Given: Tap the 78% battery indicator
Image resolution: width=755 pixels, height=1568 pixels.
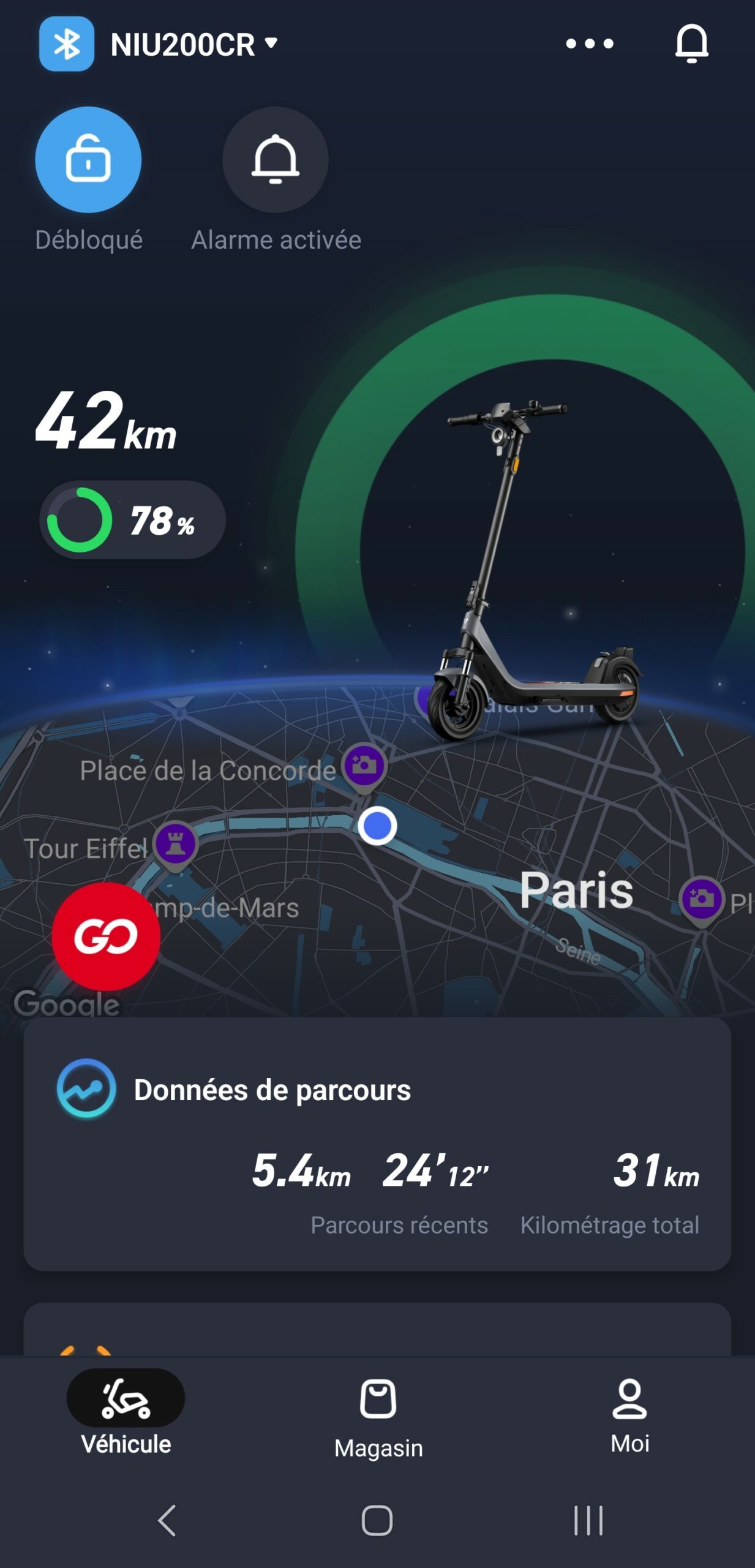Looking at the screenshot, I should click(133, 520).
